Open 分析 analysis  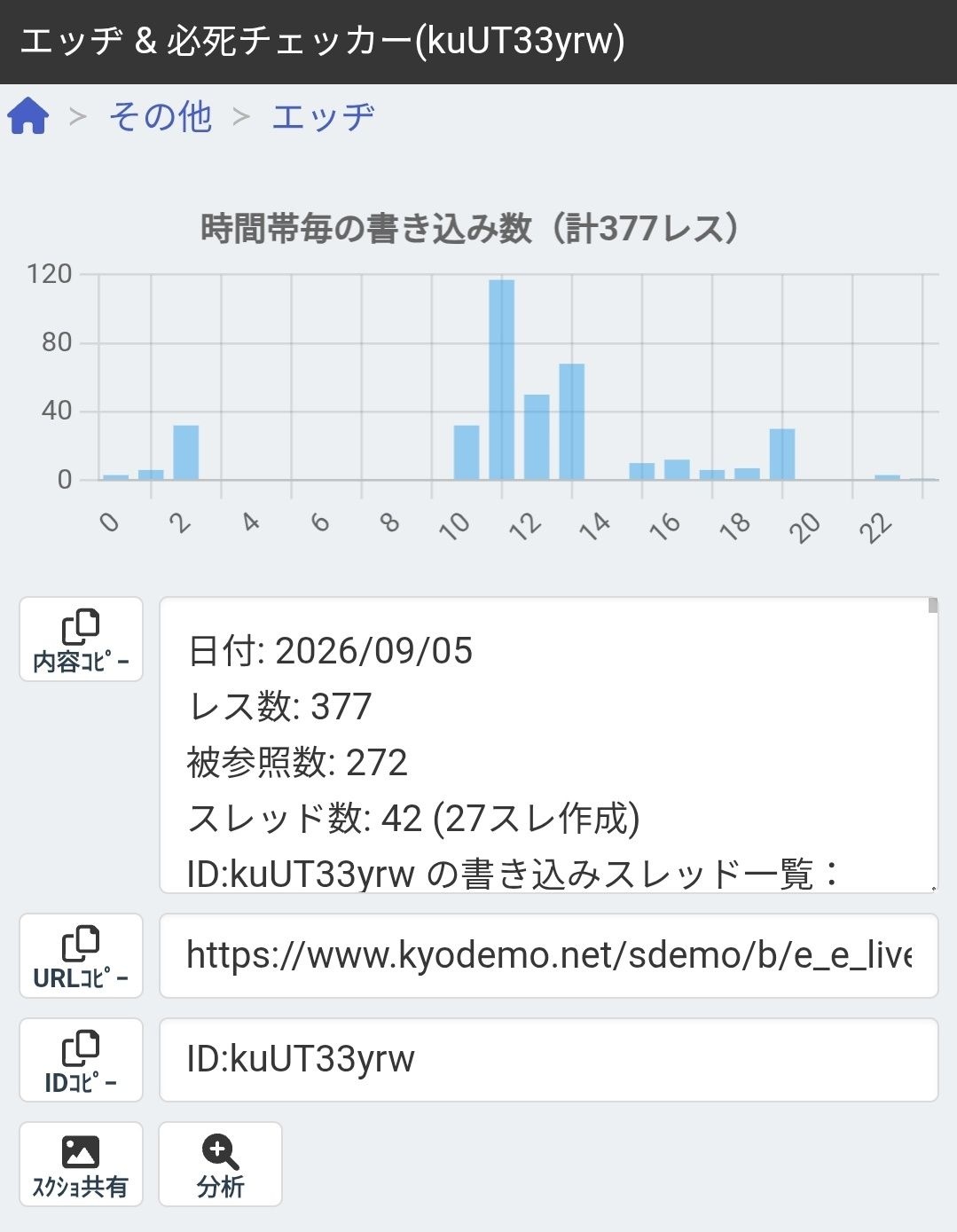(220, 1164)
